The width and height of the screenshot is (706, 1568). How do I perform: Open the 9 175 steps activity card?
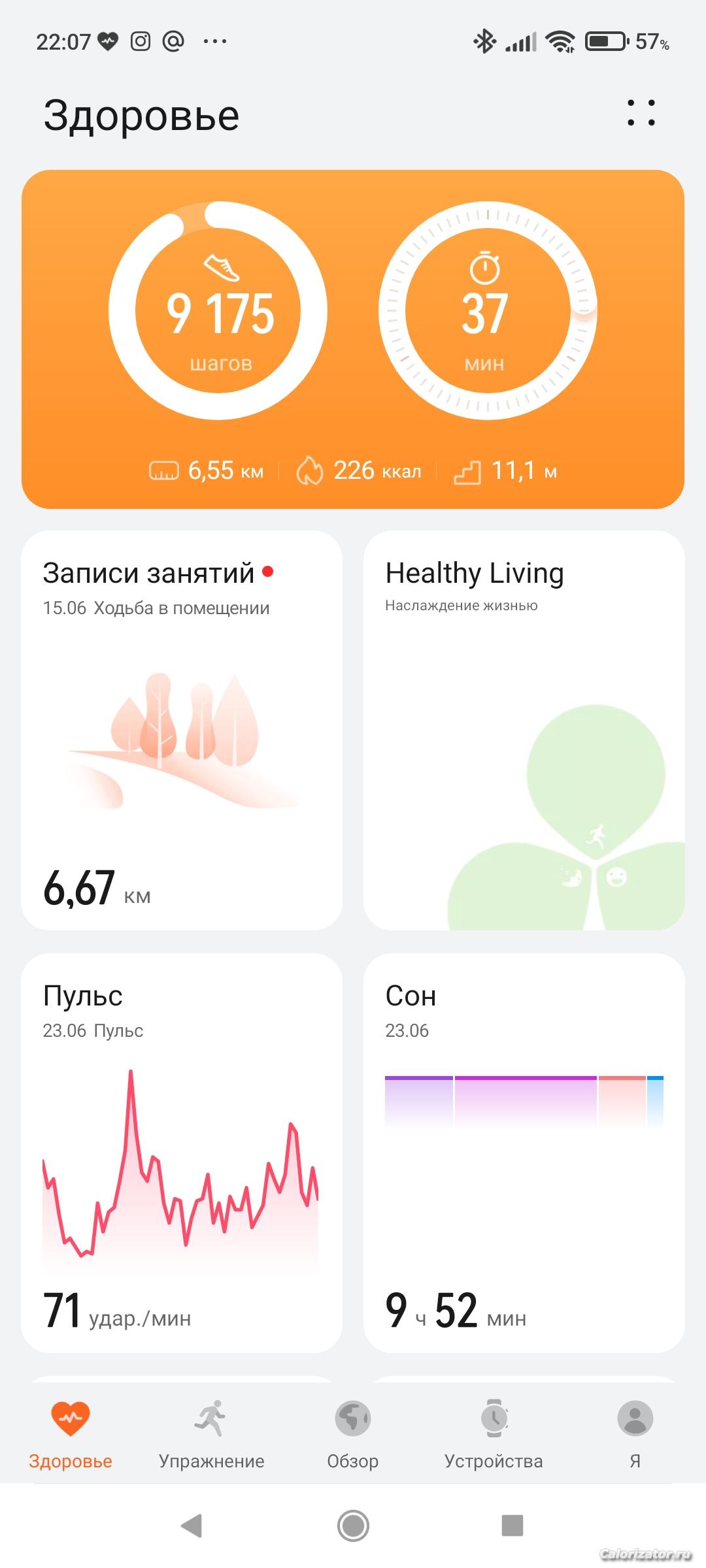pos(218,312)
